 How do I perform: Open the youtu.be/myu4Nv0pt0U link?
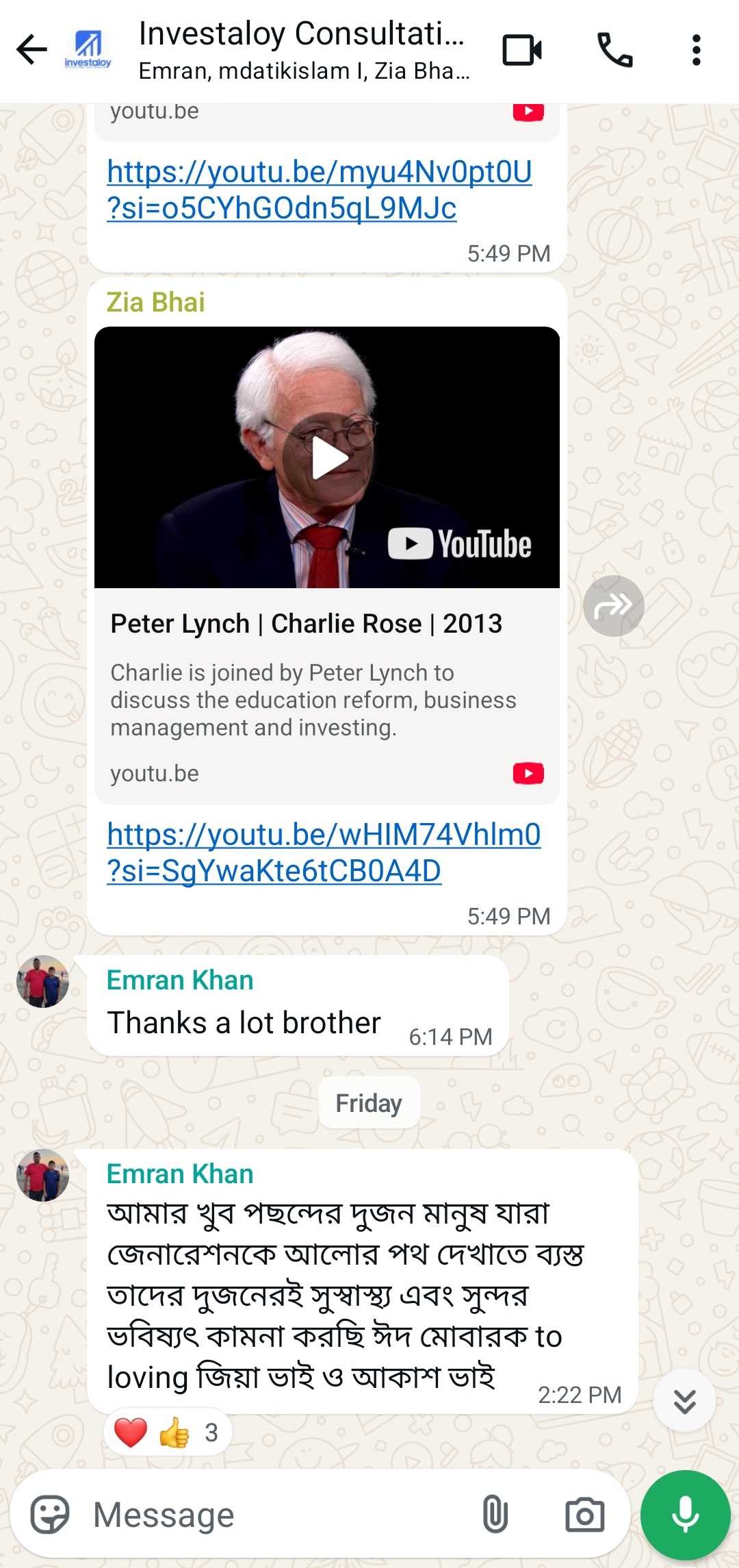(319, 190)
